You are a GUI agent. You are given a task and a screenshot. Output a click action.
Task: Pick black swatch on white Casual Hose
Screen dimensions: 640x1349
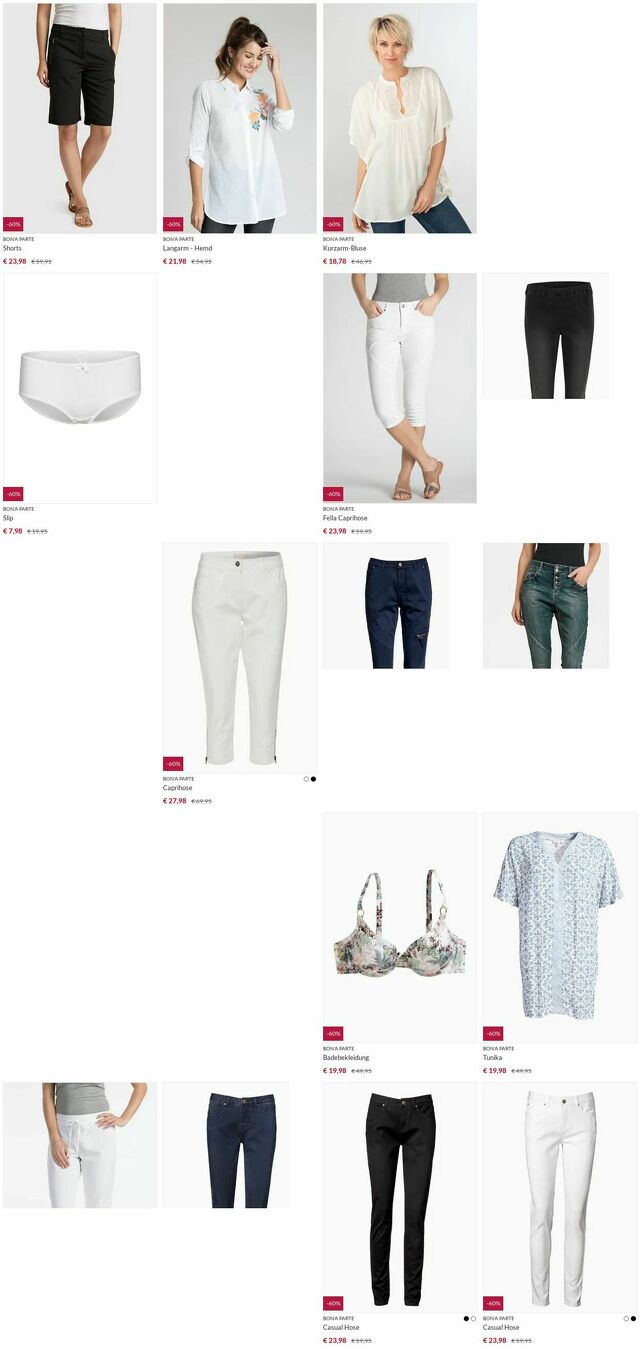pyautogui.click(x=633, y=1318)
